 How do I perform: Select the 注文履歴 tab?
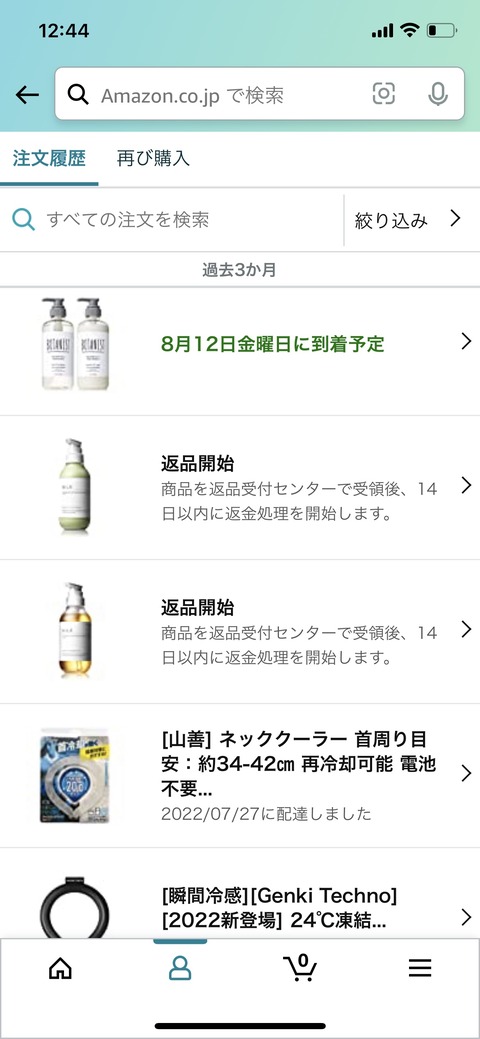click(x=49, y=158)
